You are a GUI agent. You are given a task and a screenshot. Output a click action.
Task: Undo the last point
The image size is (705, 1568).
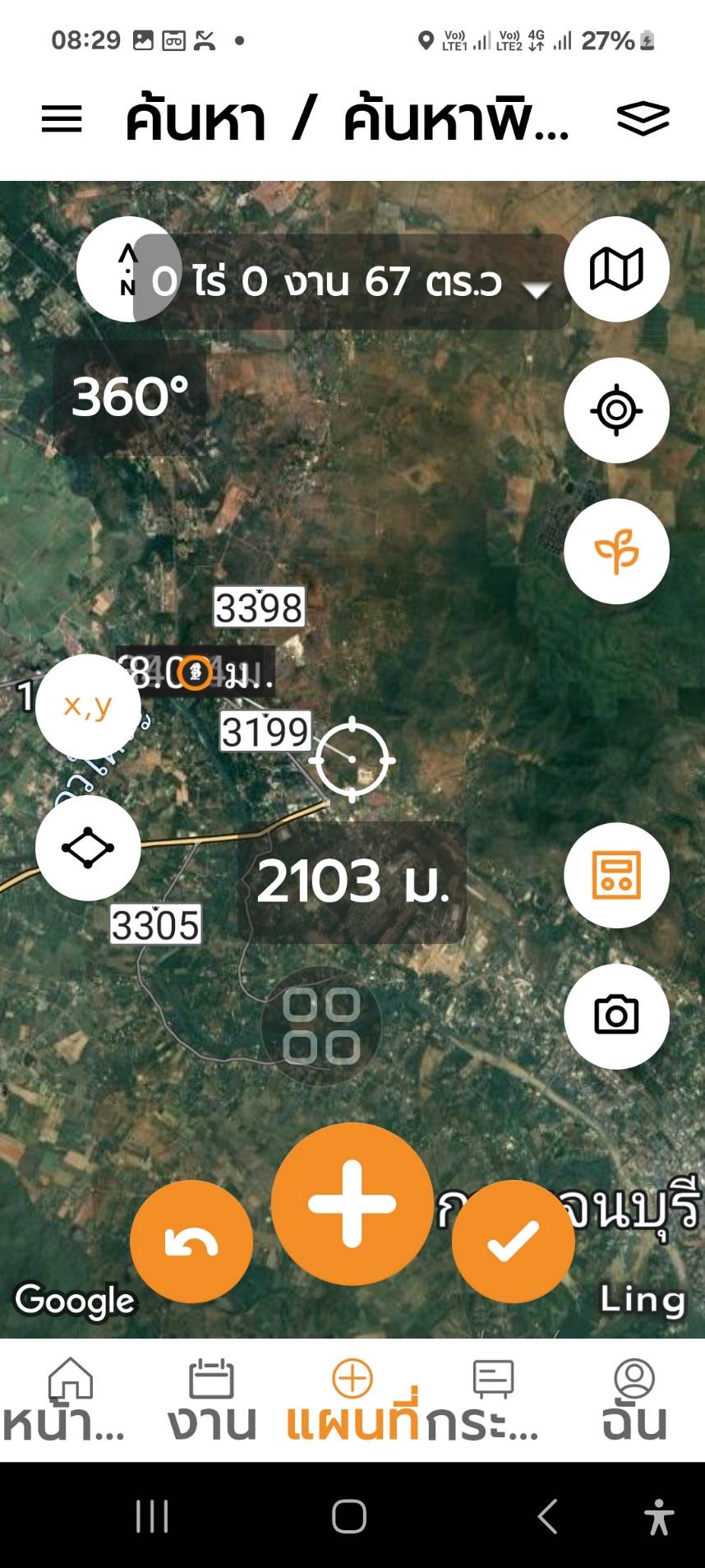pyautogui.click(x=191, y=1242)
